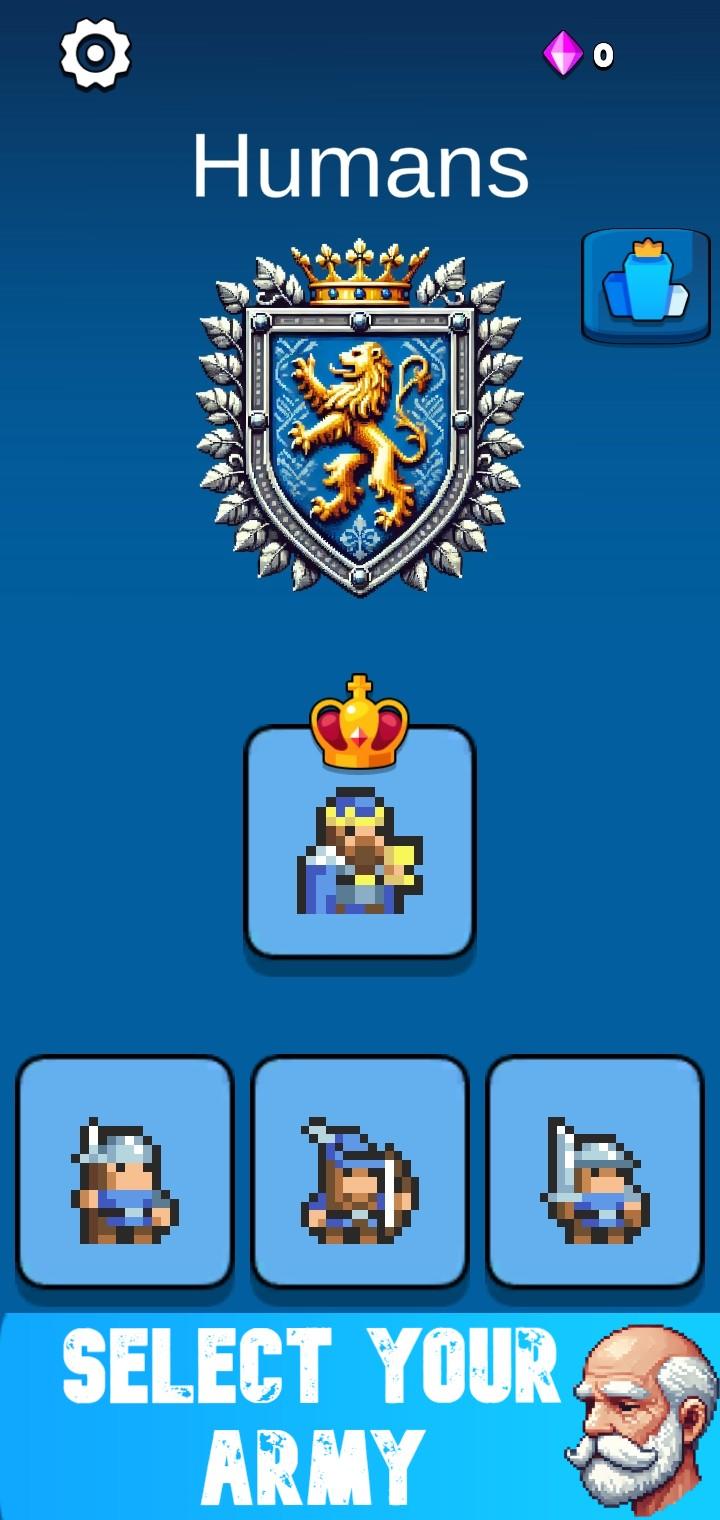Open the crowned blue potion button
This screenshot has height=1520, width=720.
coord(645,286)
